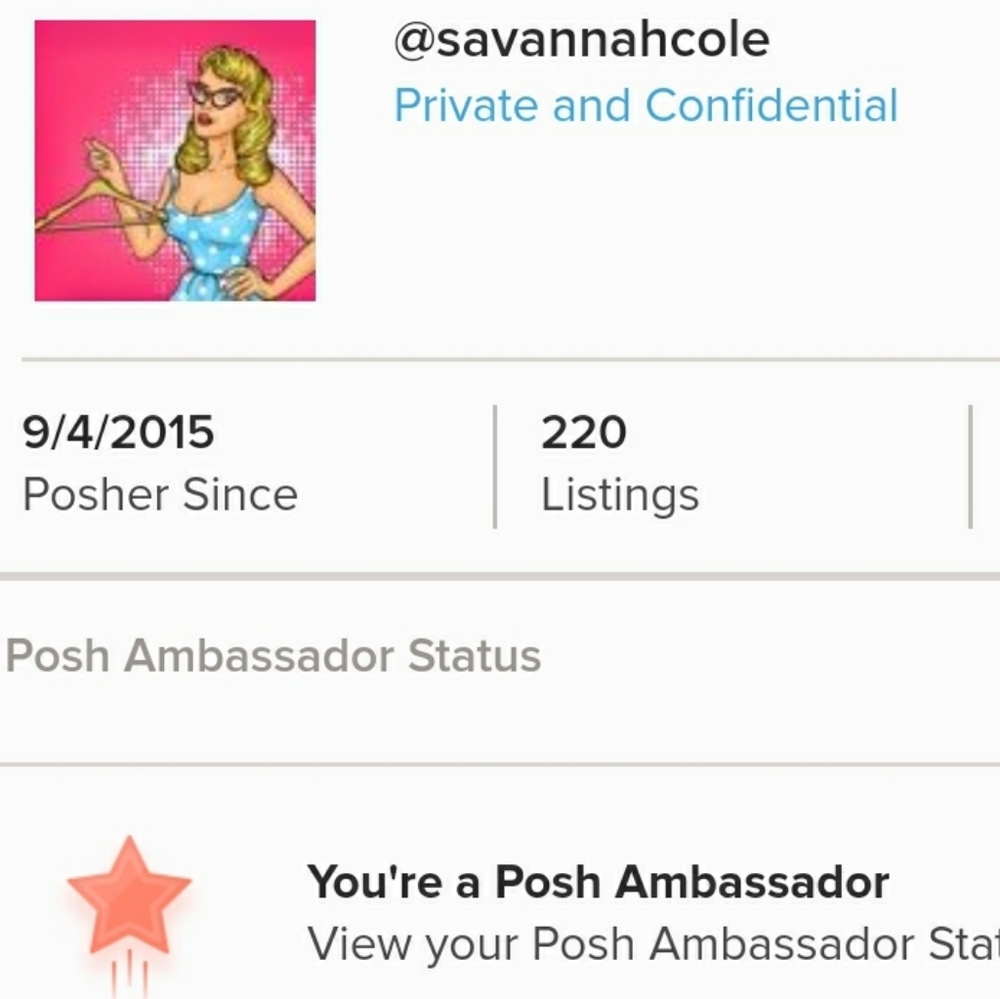This screenshot has width=1000, height=999.
Task: Open the profile avatar picture
Action: [175, 160]
